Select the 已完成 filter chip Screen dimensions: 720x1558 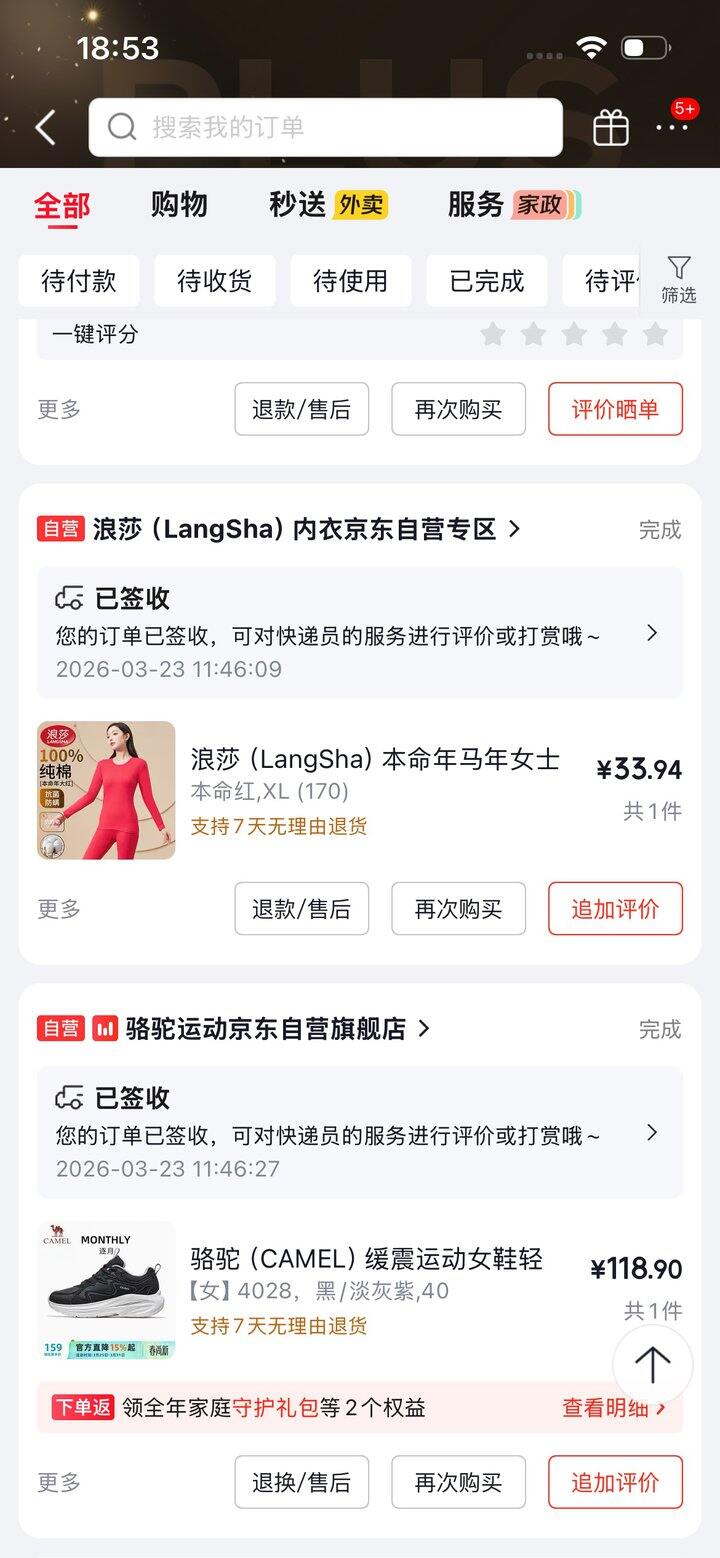click(x=487, y=281)
